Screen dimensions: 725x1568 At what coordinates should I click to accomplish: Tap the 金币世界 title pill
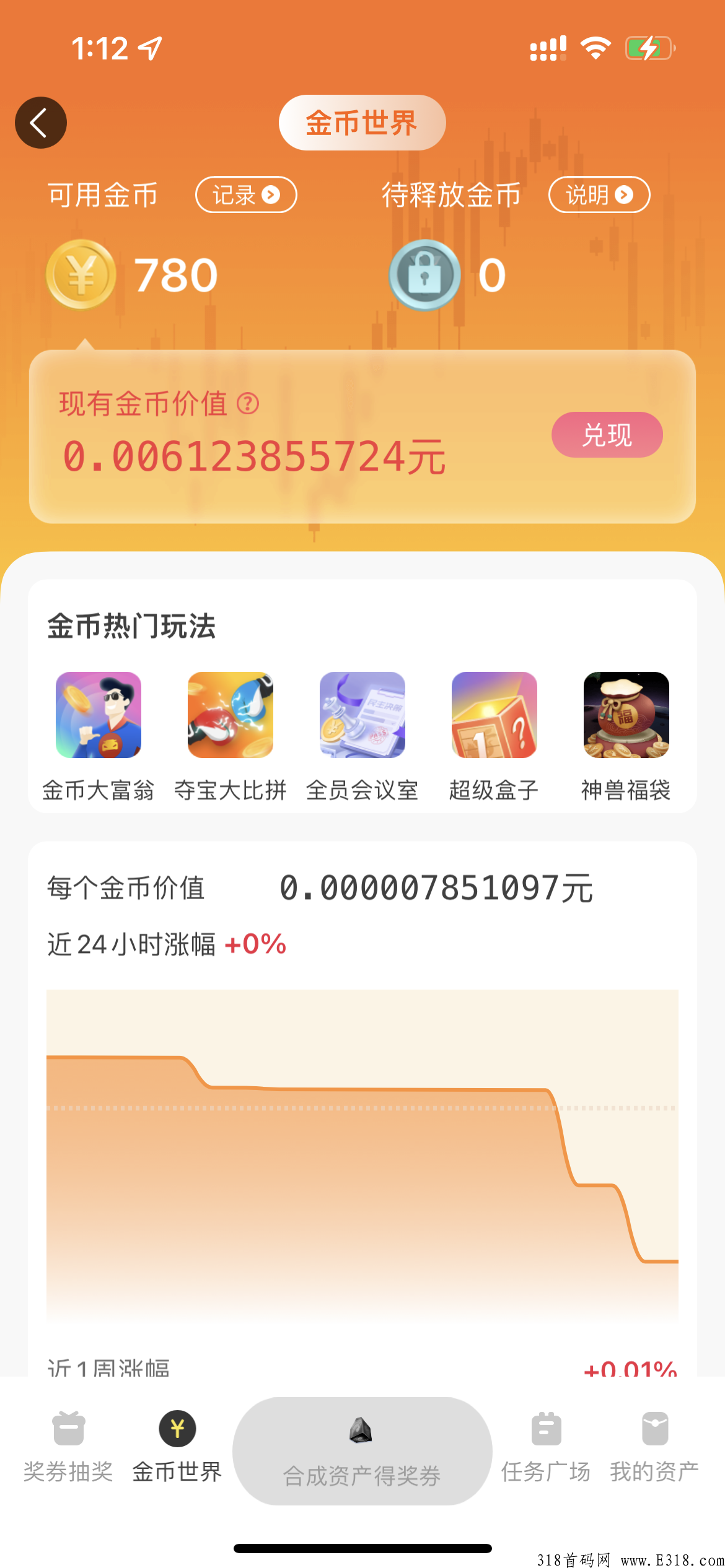(x=362, y=122)
